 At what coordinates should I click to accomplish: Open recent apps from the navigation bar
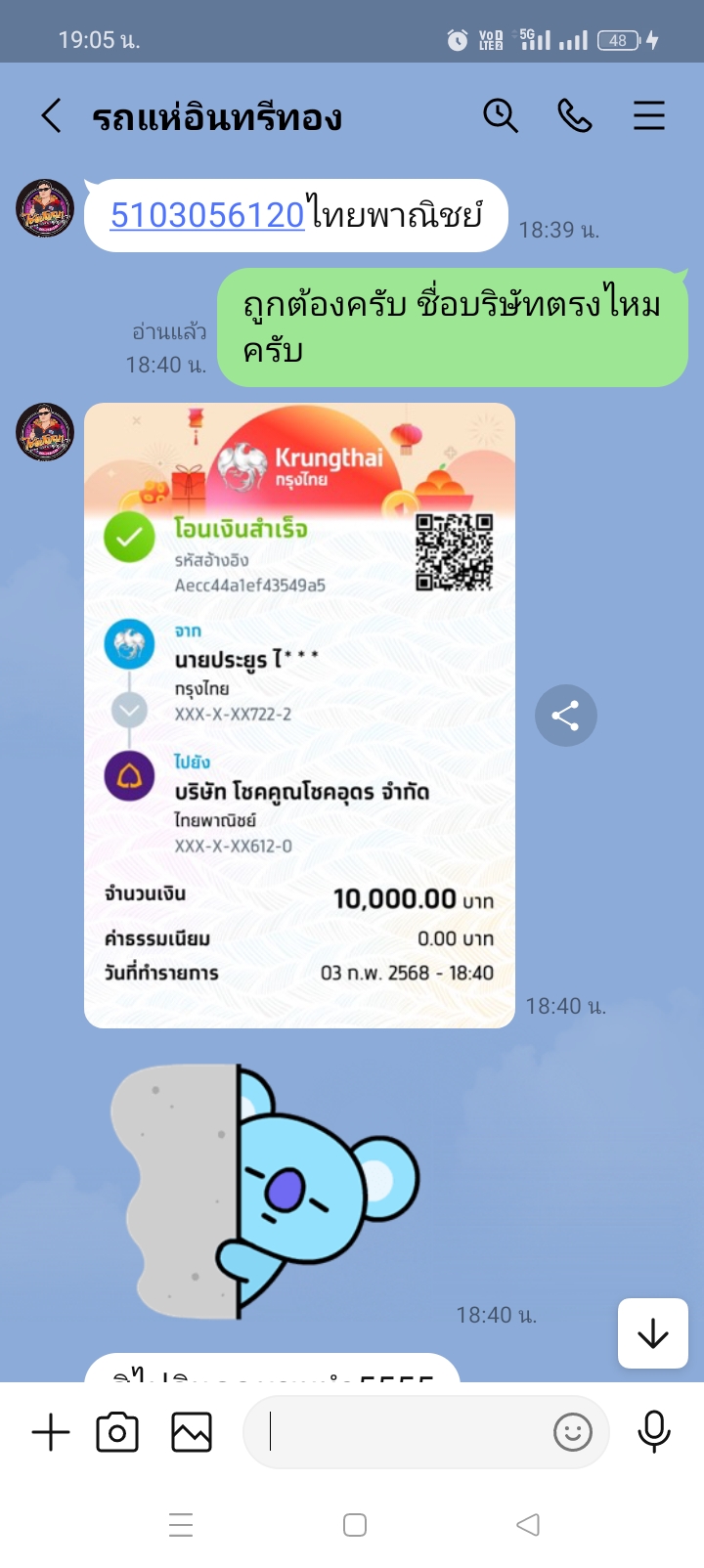pyautogui.click(x=181, y=1525)
